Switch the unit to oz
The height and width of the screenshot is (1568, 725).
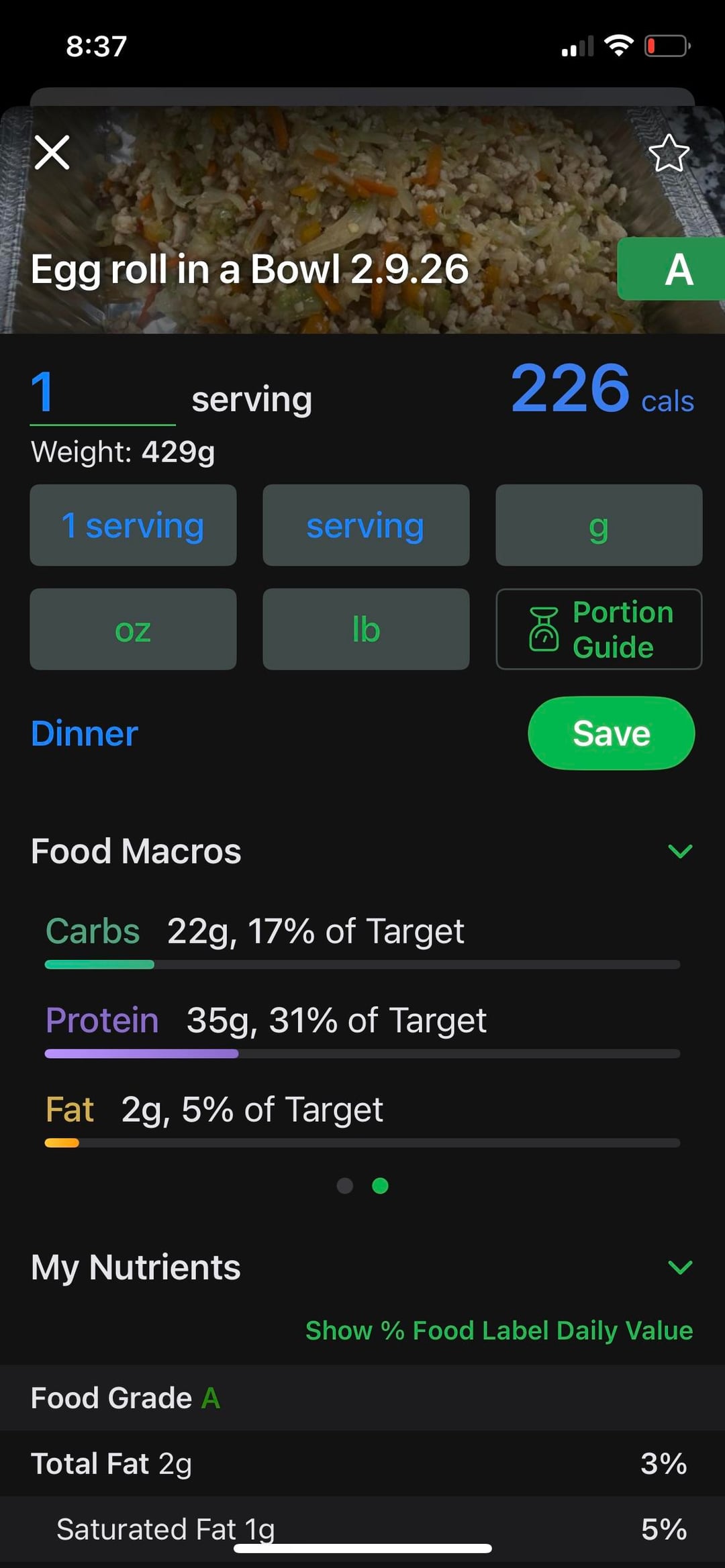(x=133, y=629)
